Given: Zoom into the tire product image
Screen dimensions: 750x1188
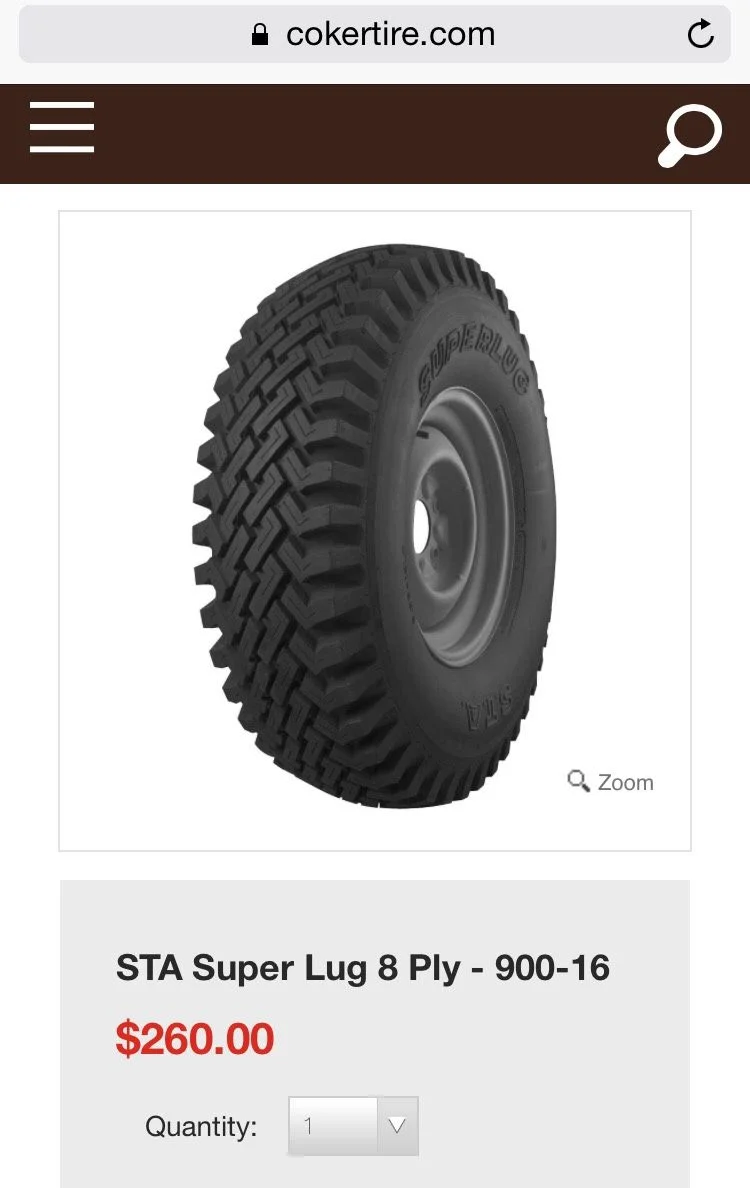Looking at the screenshot, I should (x=610, y=782).
